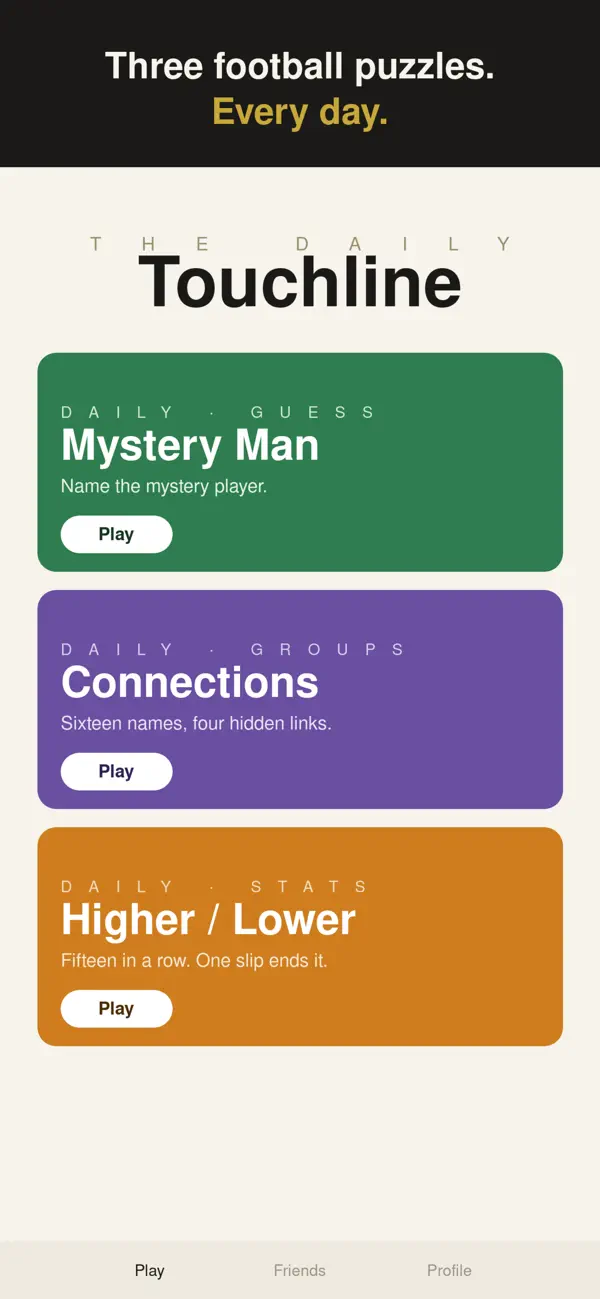Start the Connections game

coord(116,771)
